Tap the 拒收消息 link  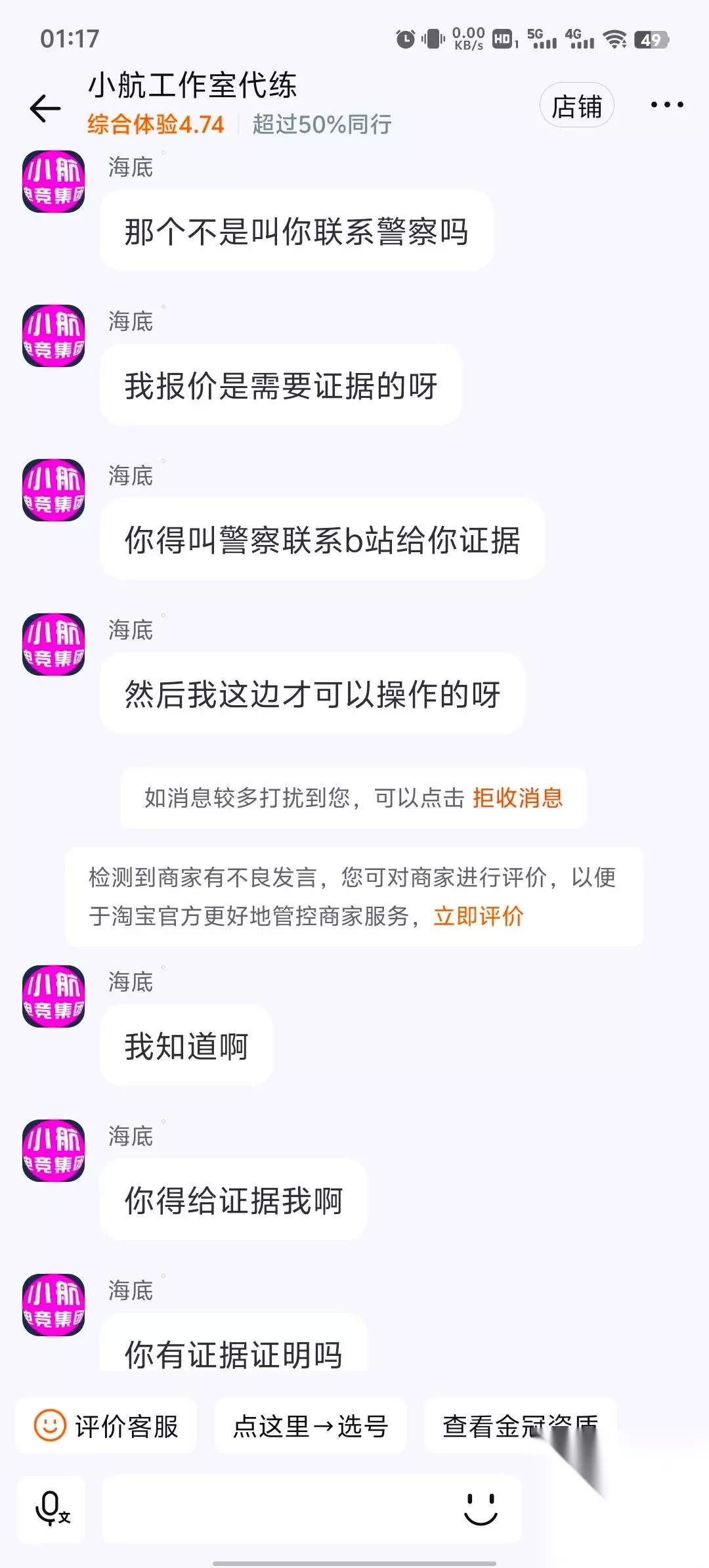pos(517,798)
